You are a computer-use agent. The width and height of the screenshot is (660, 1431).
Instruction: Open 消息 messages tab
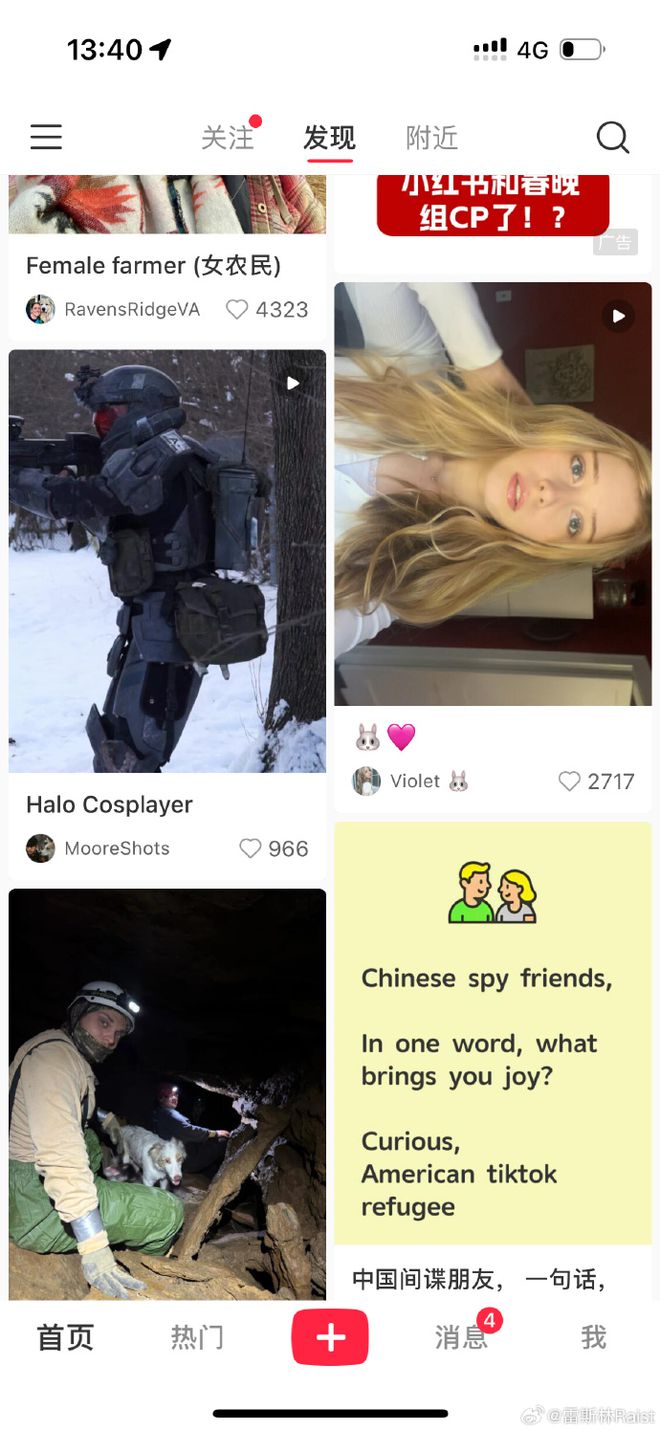461,1337
